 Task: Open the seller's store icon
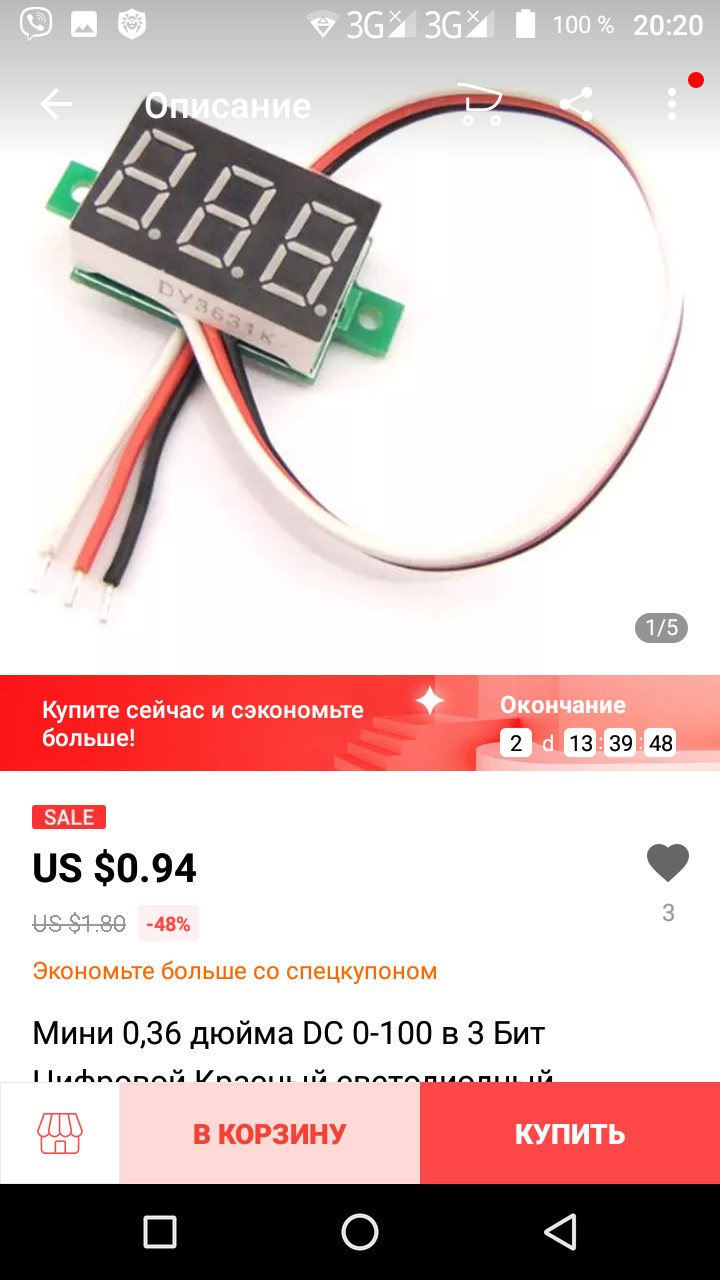click(60, 1133)
